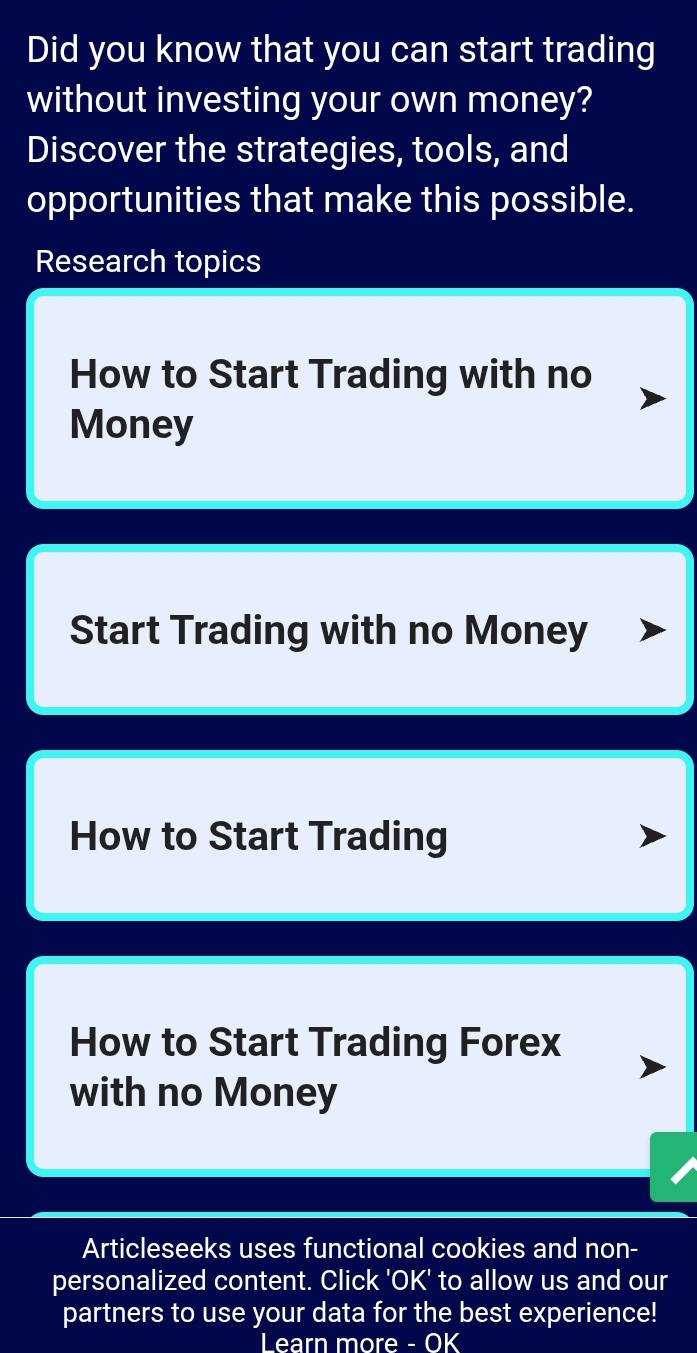Open the 'How to Start Trading' topic
This screenshot has width=697, height=1353.
pos(359,836)
